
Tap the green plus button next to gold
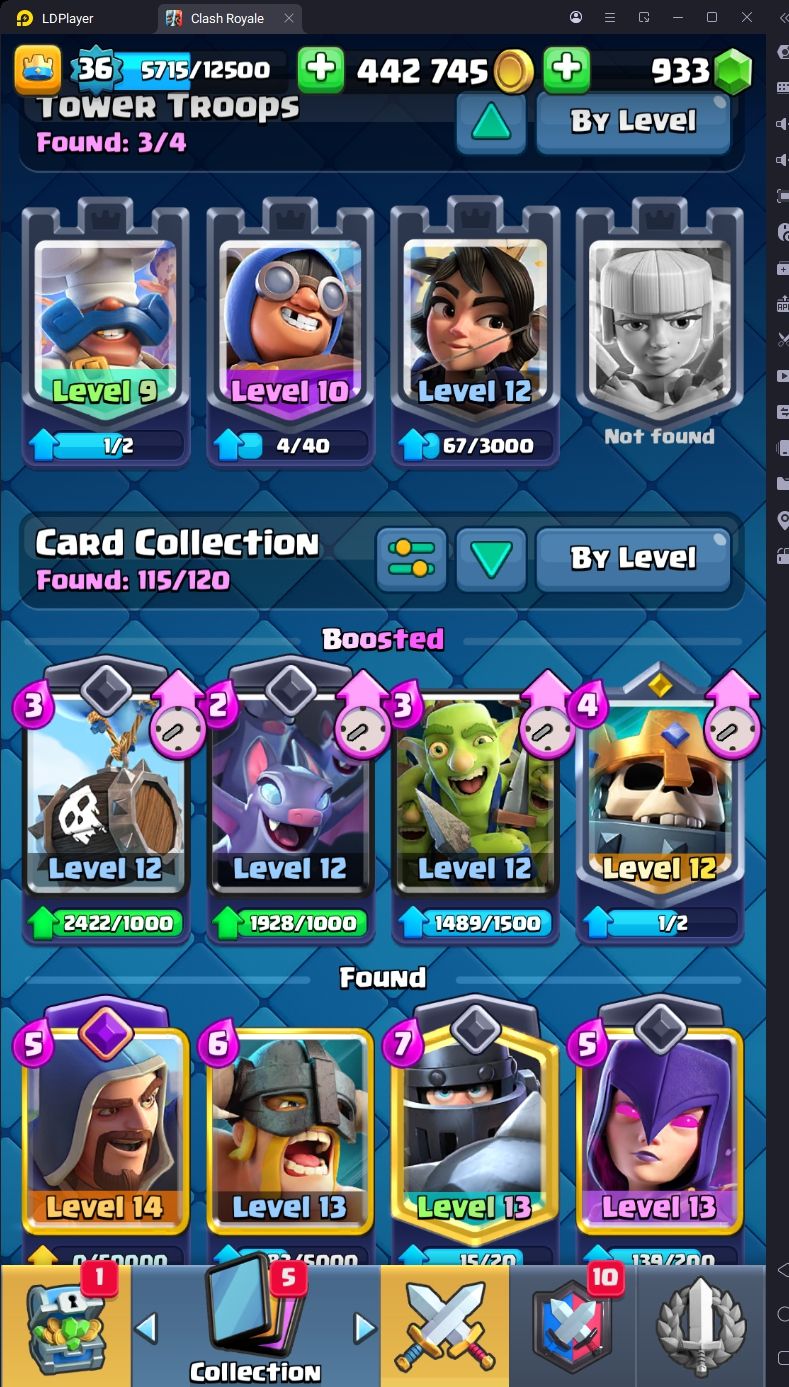321,69
